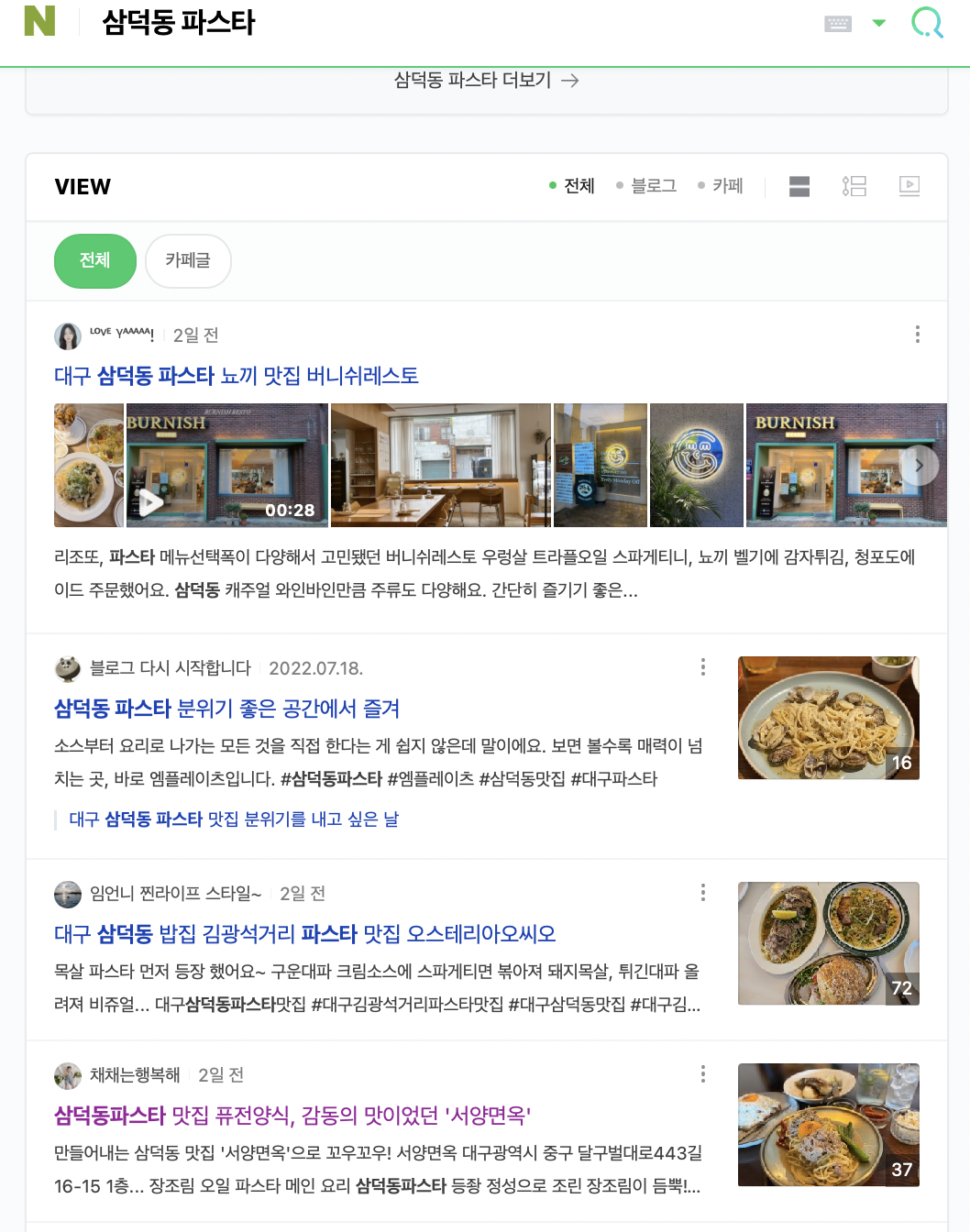Open post 대구 삼덕동 파스타 뇨끼 맛집 버니쉬레스토
This screenshot has width=970, height=1232.
pos(237,376)
